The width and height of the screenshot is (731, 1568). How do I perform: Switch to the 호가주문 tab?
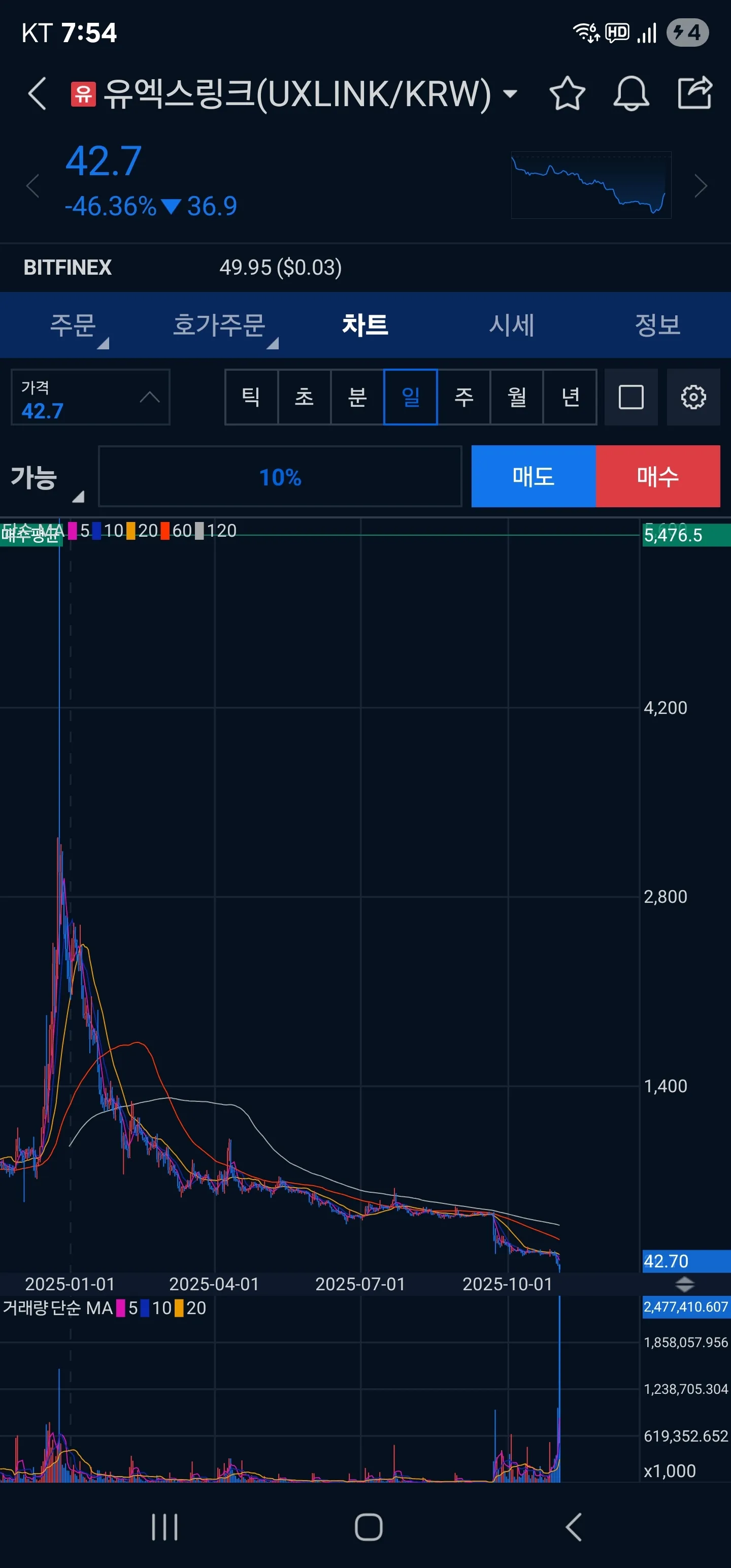(x=219, y=325)
